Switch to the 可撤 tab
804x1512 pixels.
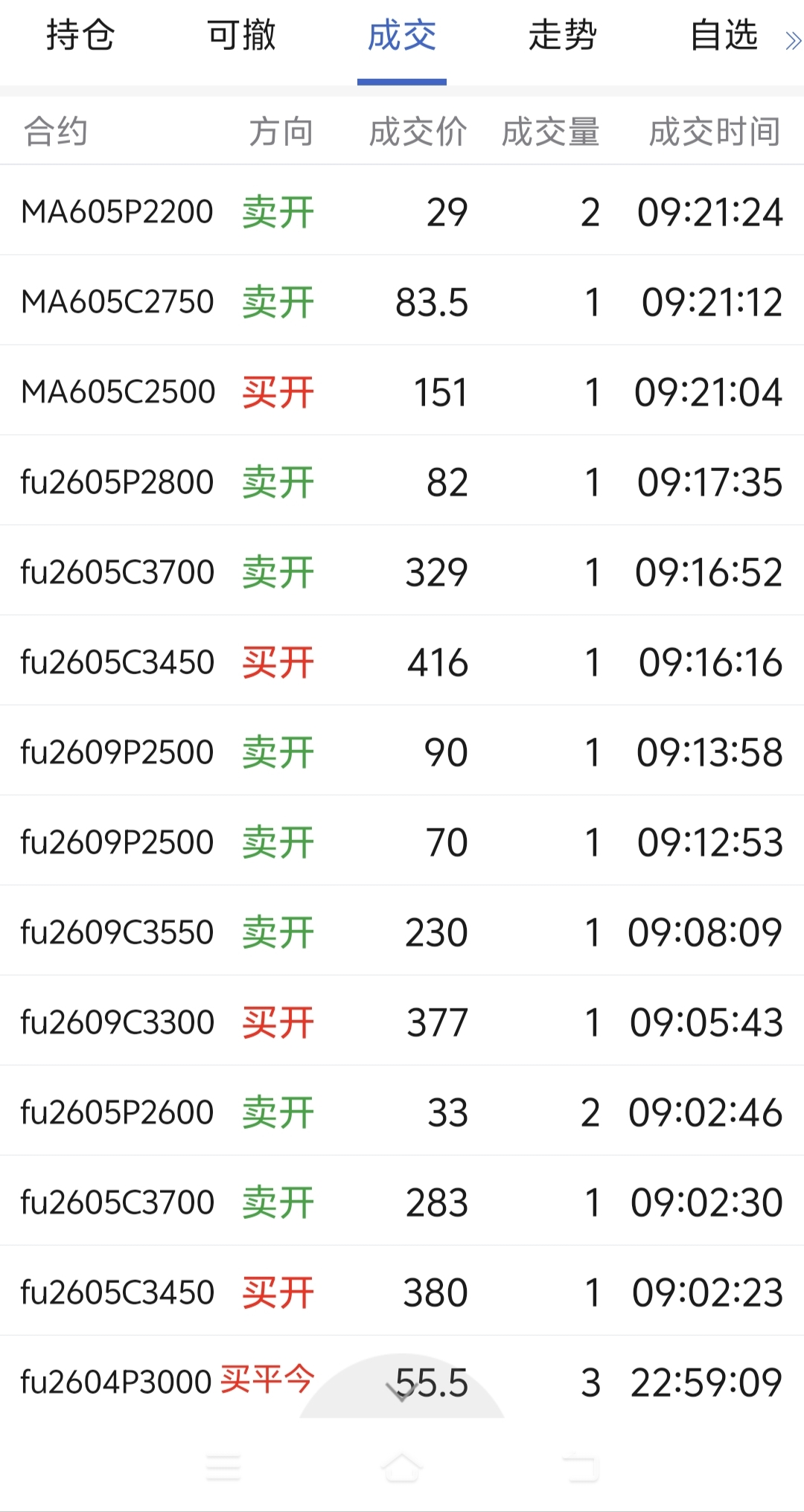point(241,36)
